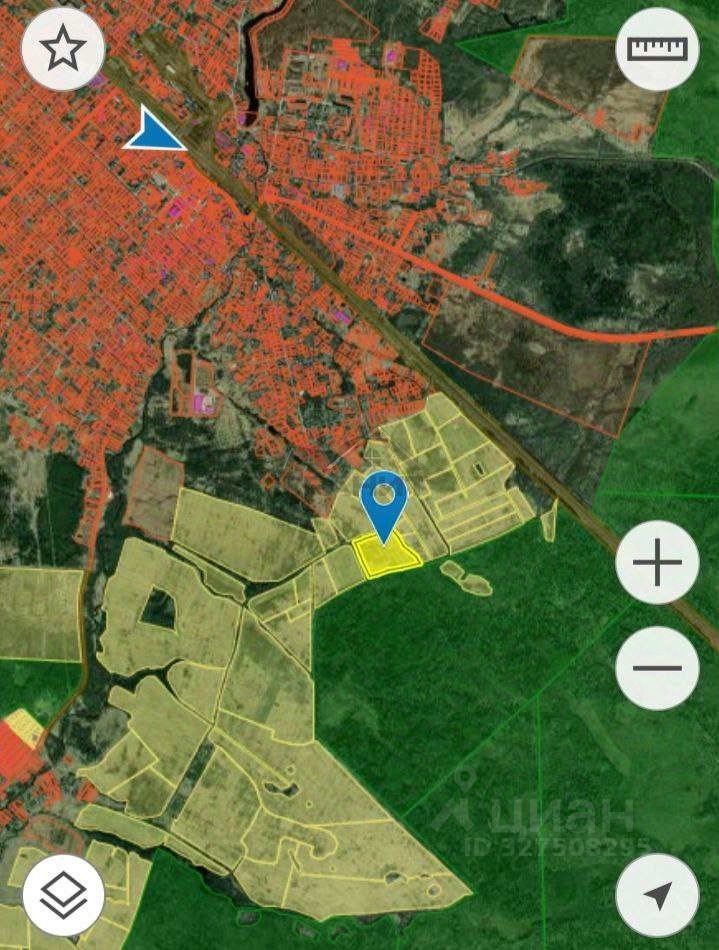Zoom out with the minus button
The image size is (719, 950).
pyautogui.click(x=657, y=667)
